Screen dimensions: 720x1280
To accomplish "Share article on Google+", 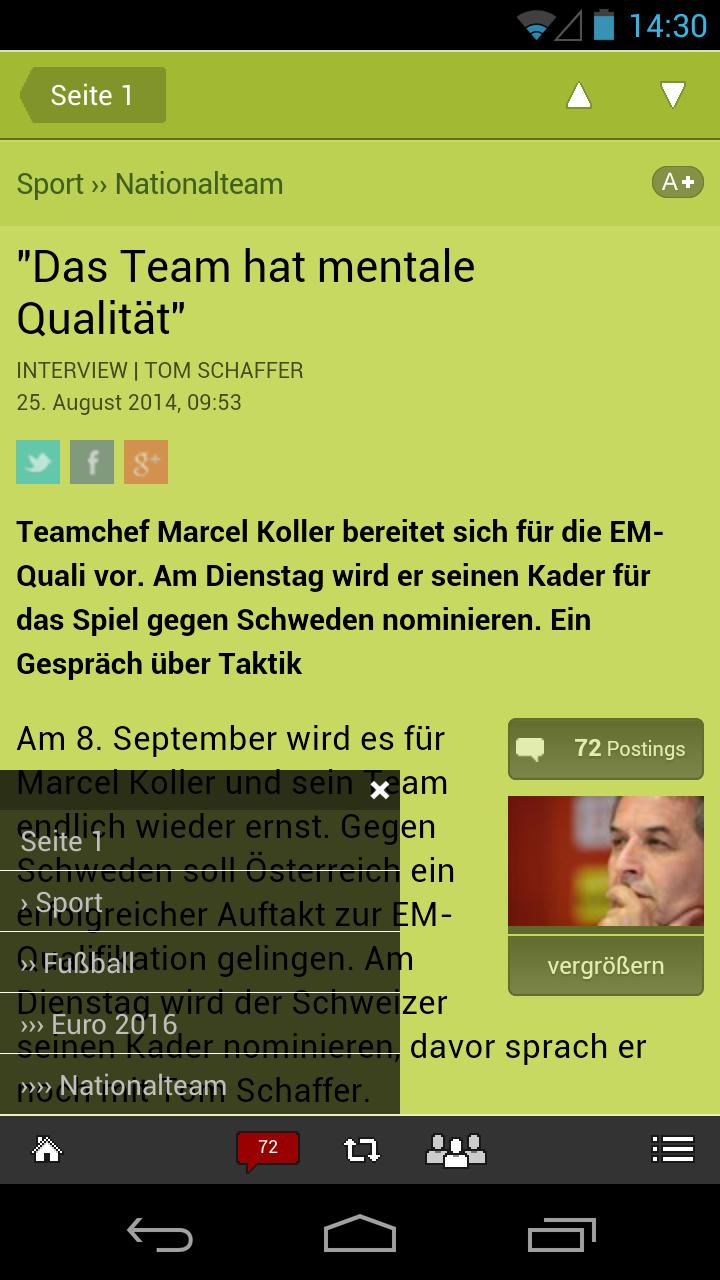I will coord(145,462).
